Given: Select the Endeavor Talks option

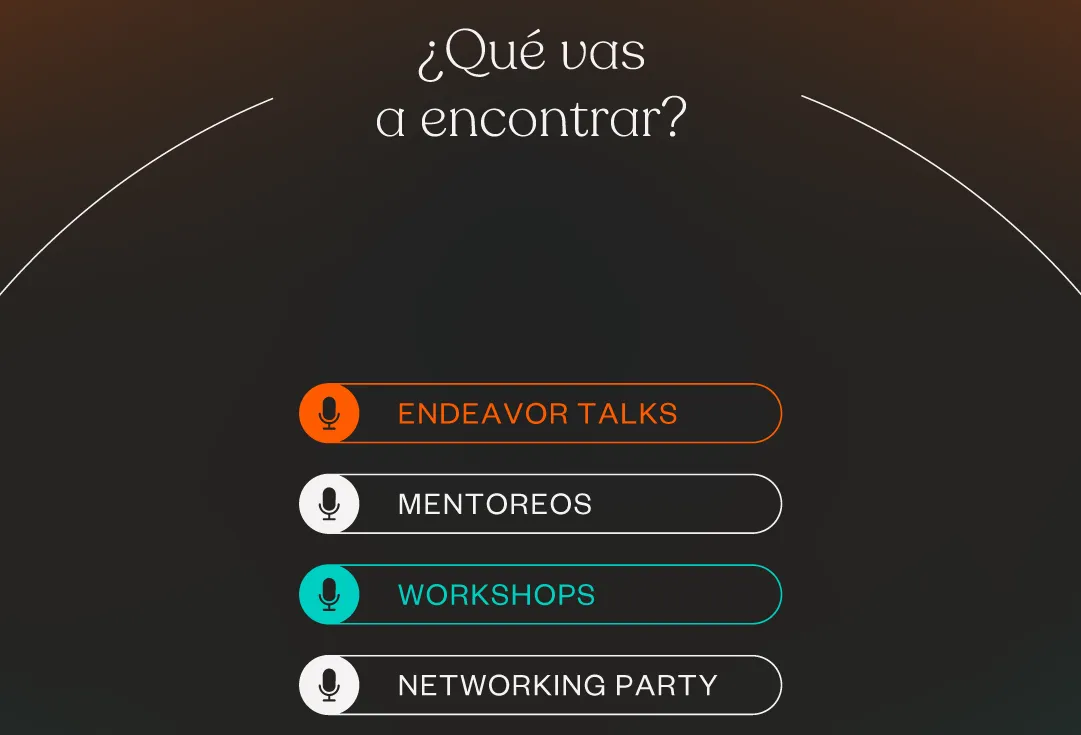Looking at the screenshot, I should point(540,413).
